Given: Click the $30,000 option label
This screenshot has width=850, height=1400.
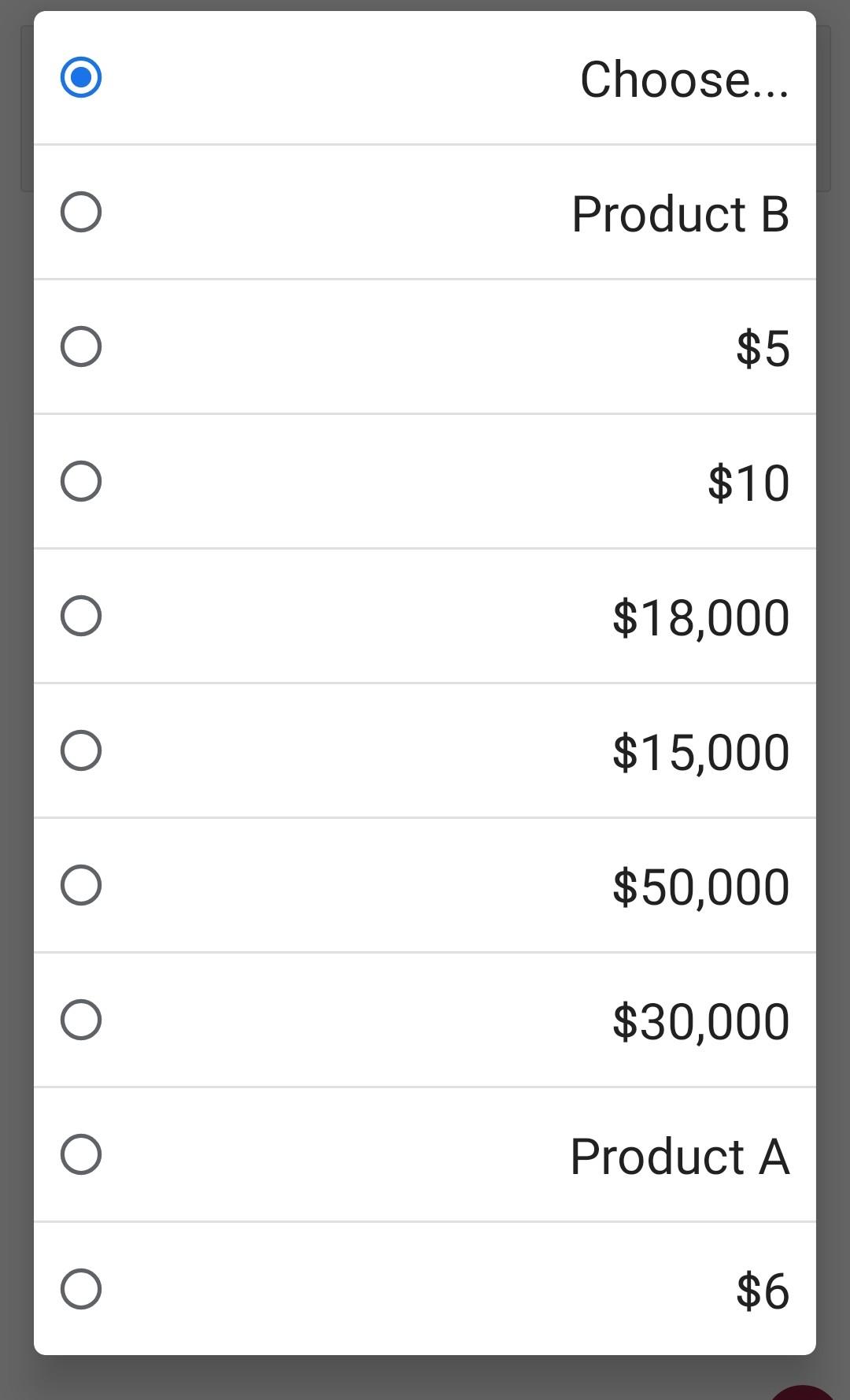Looking at the screenshot, I should pyautogui.click(x=700, y=1020).
